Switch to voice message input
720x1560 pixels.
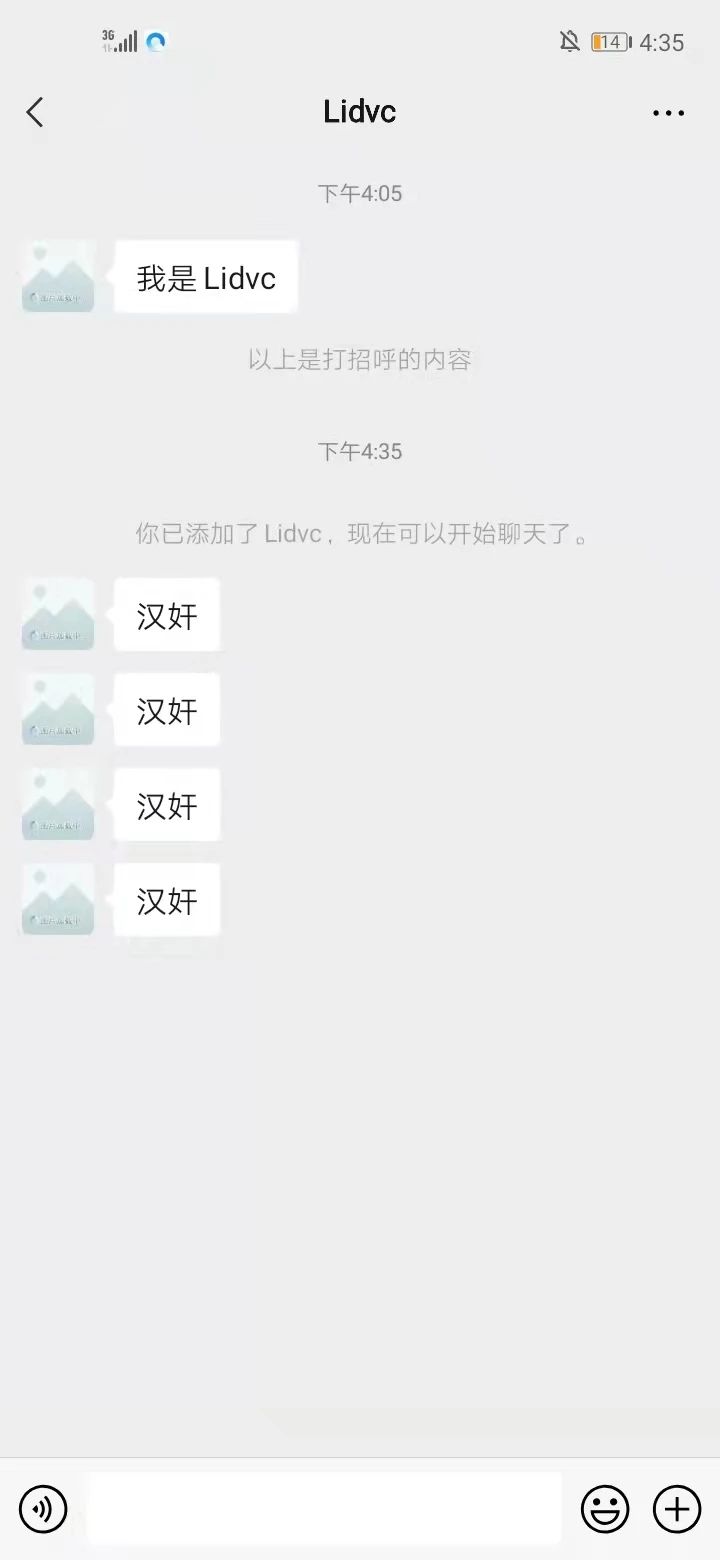pos(43,1508)
